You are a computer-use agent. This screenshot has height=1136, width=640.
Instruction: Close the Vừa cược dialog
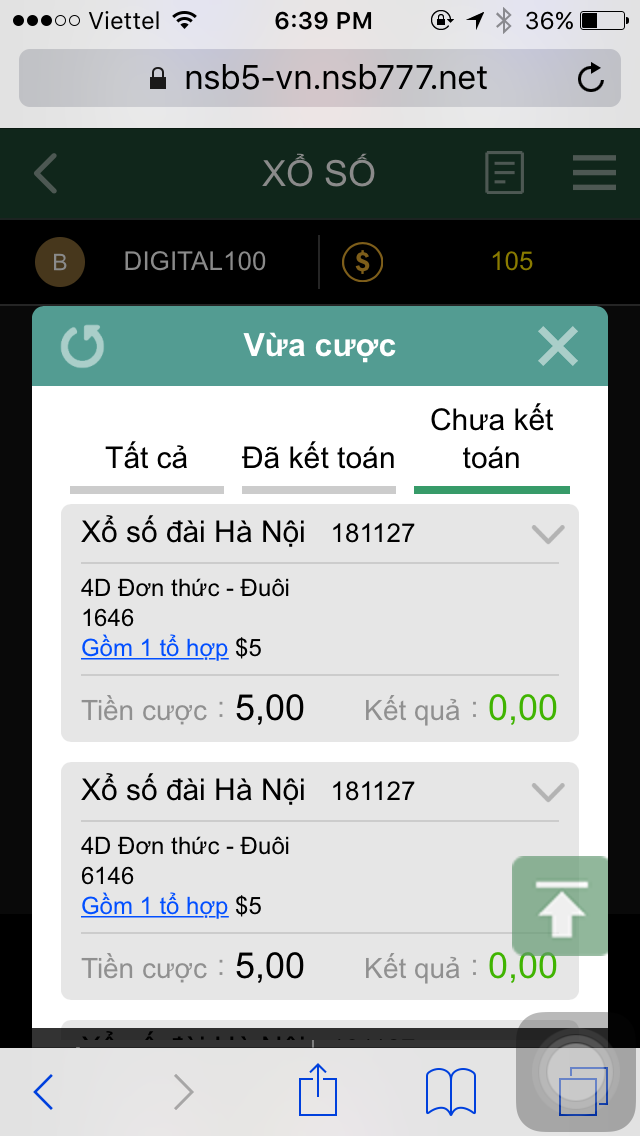tap(557, 346)
